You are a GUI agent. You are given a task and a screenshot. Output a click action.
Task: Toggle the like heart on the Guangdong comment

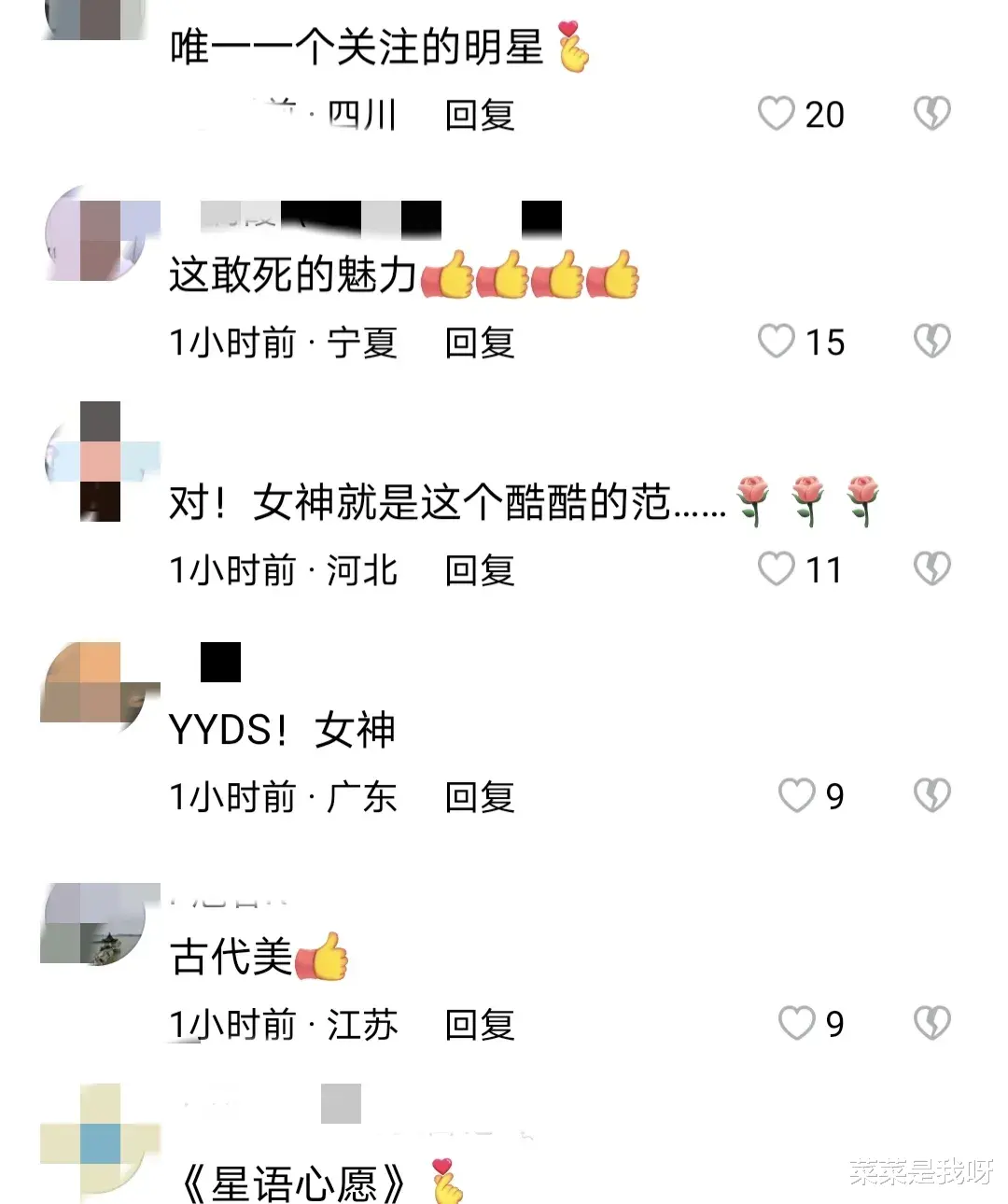coord(794,795)
